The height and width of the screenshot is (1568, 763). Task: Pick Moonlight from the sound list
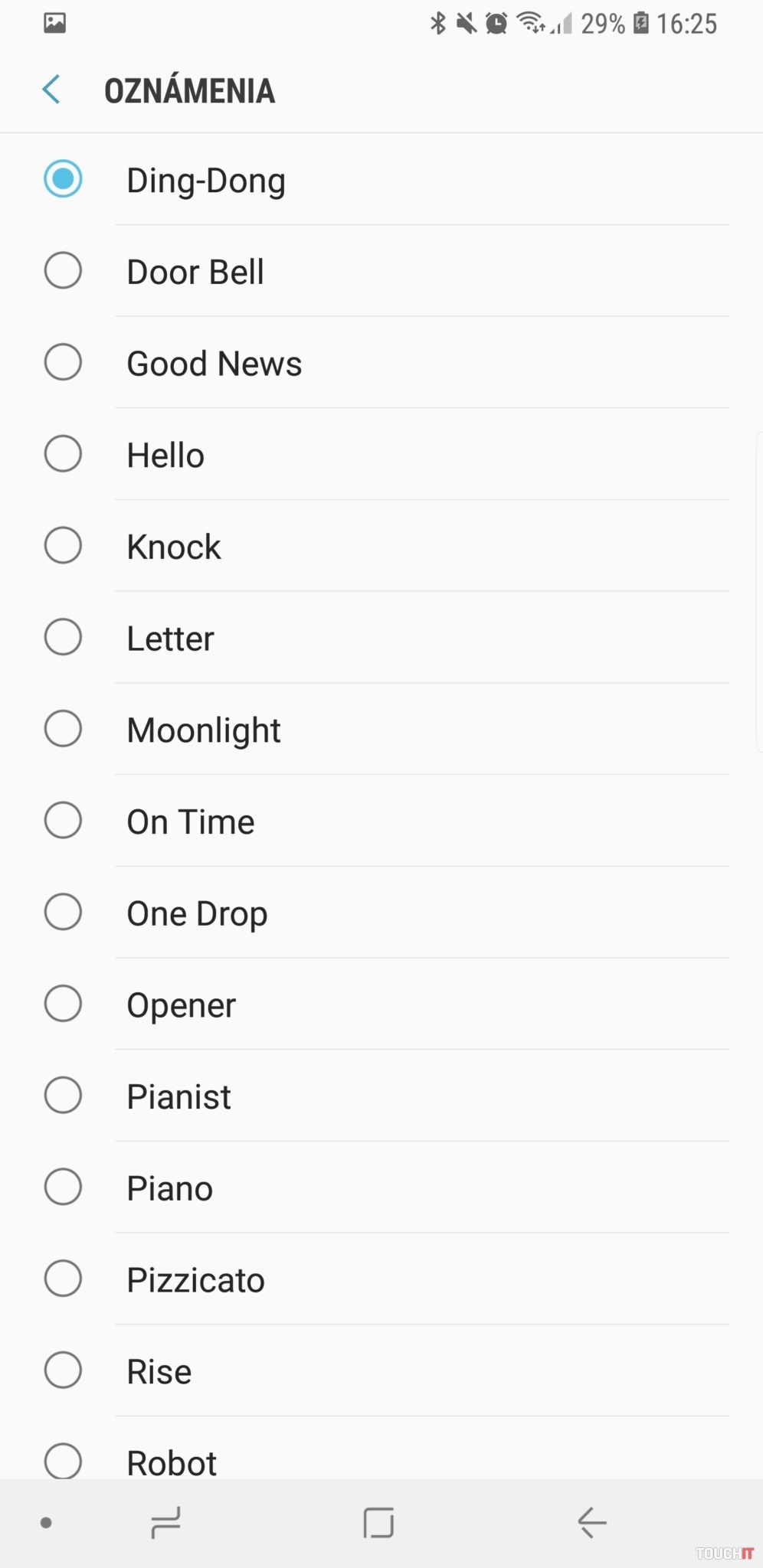coord(63,729)
